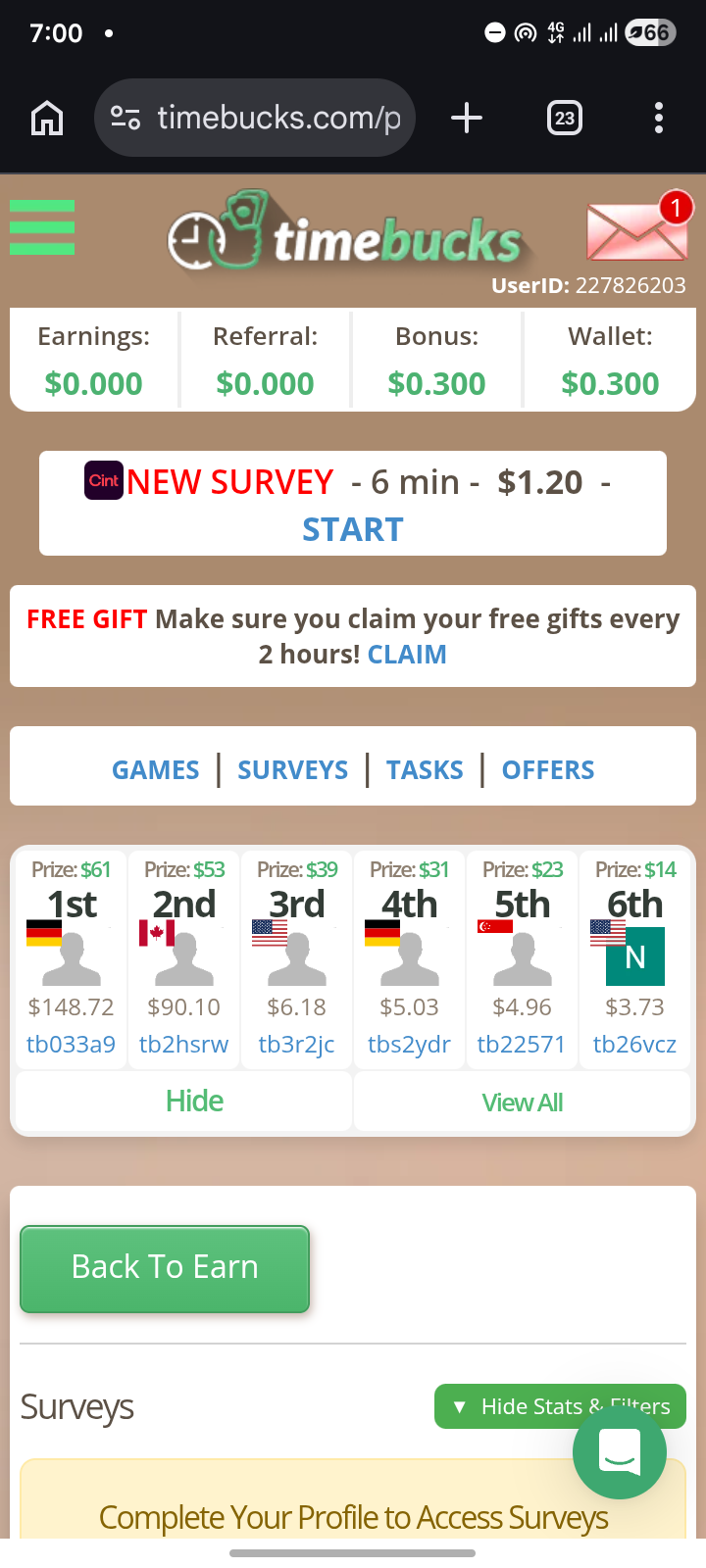Open leaderboard user tb2hsrw
The width and height of the screenshot is (706, 1568).
click(x=183, y=1045)
